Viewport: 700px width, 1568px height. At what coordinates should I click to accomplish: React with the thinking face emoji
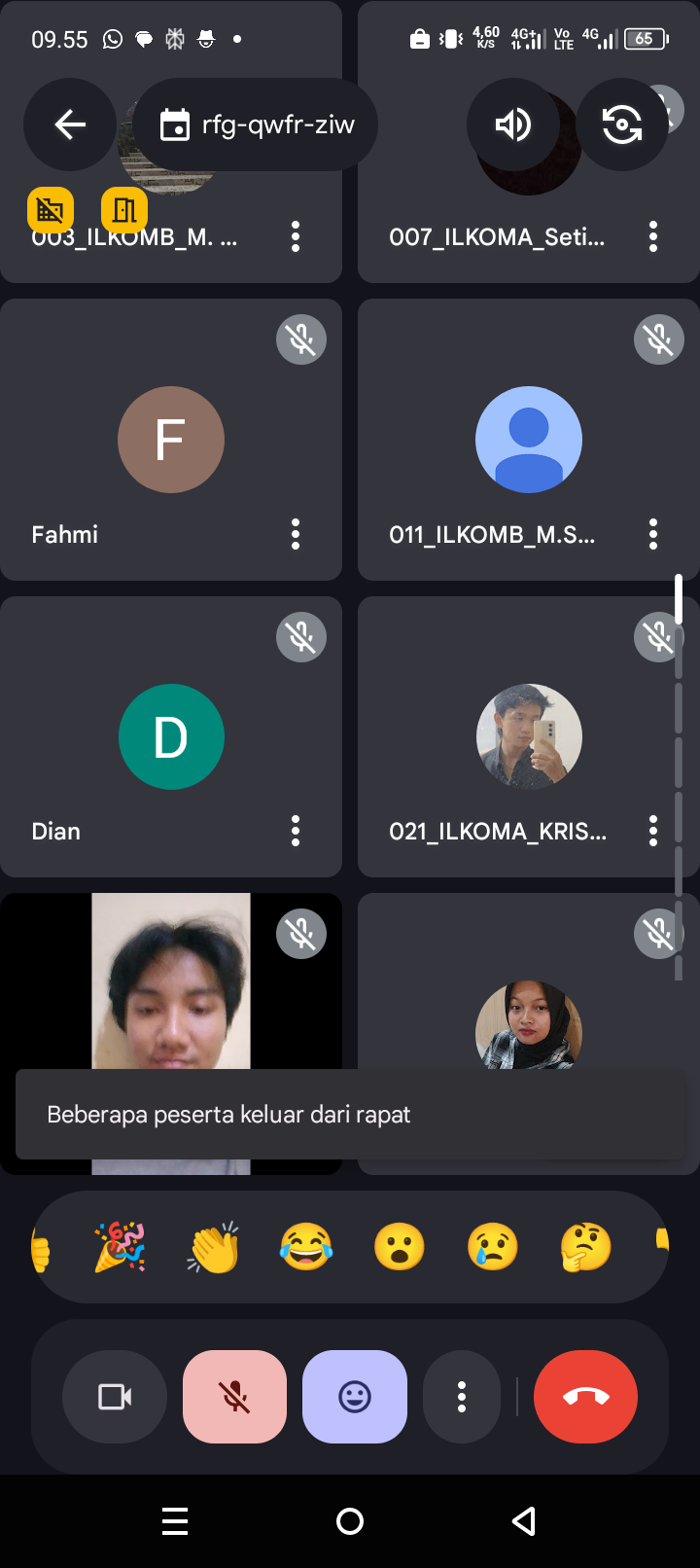(x=586, y=1247)
